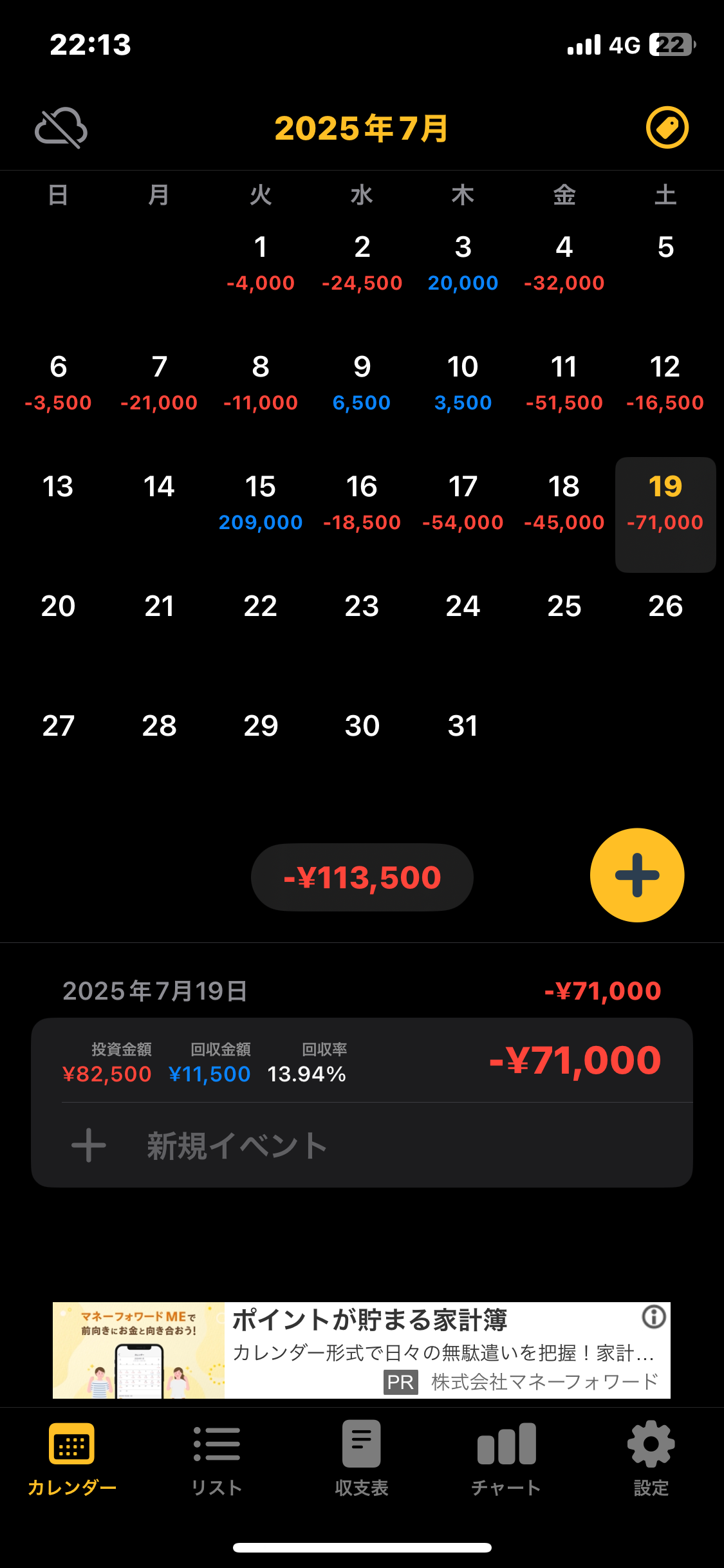
Task: Open the -¥71,000 record for July 19
Action: point(362,1060)
